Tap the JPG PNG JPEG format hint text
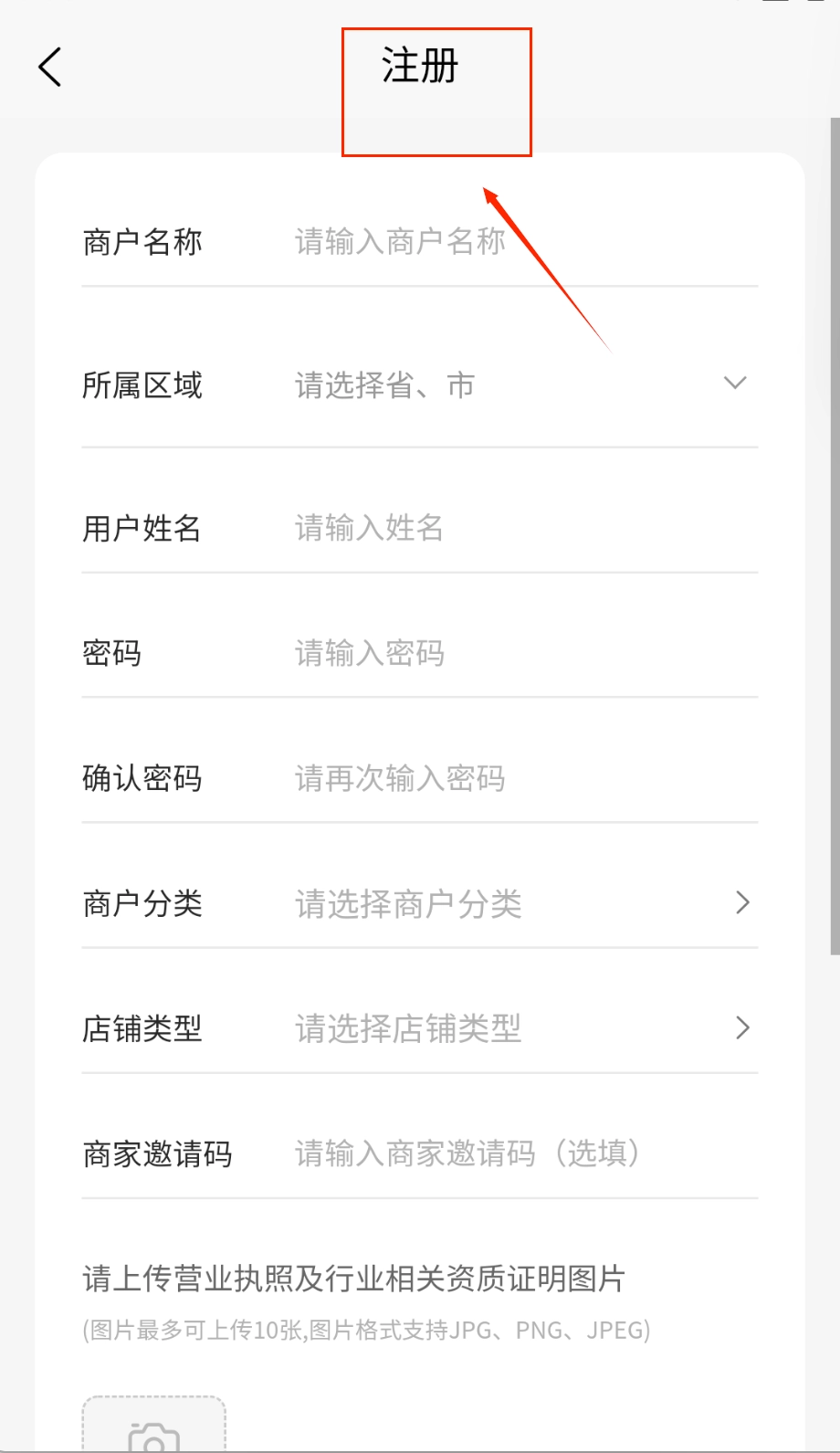The height and width of the screenshot is (1453, 840). tap(363, 1331)
